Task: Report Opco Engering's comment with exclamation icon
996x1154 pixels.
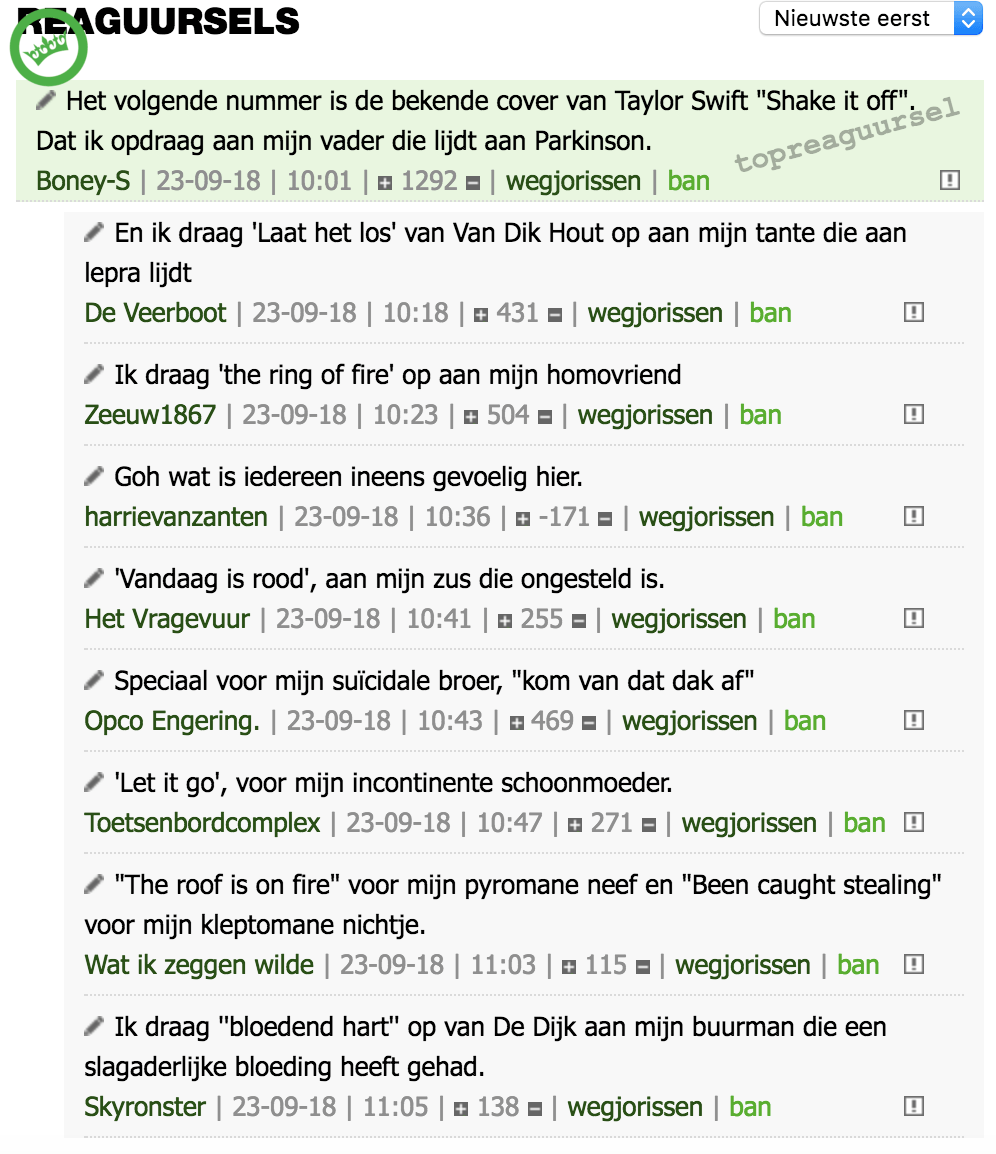Action: pyautogui.click(x=913, y=720)
